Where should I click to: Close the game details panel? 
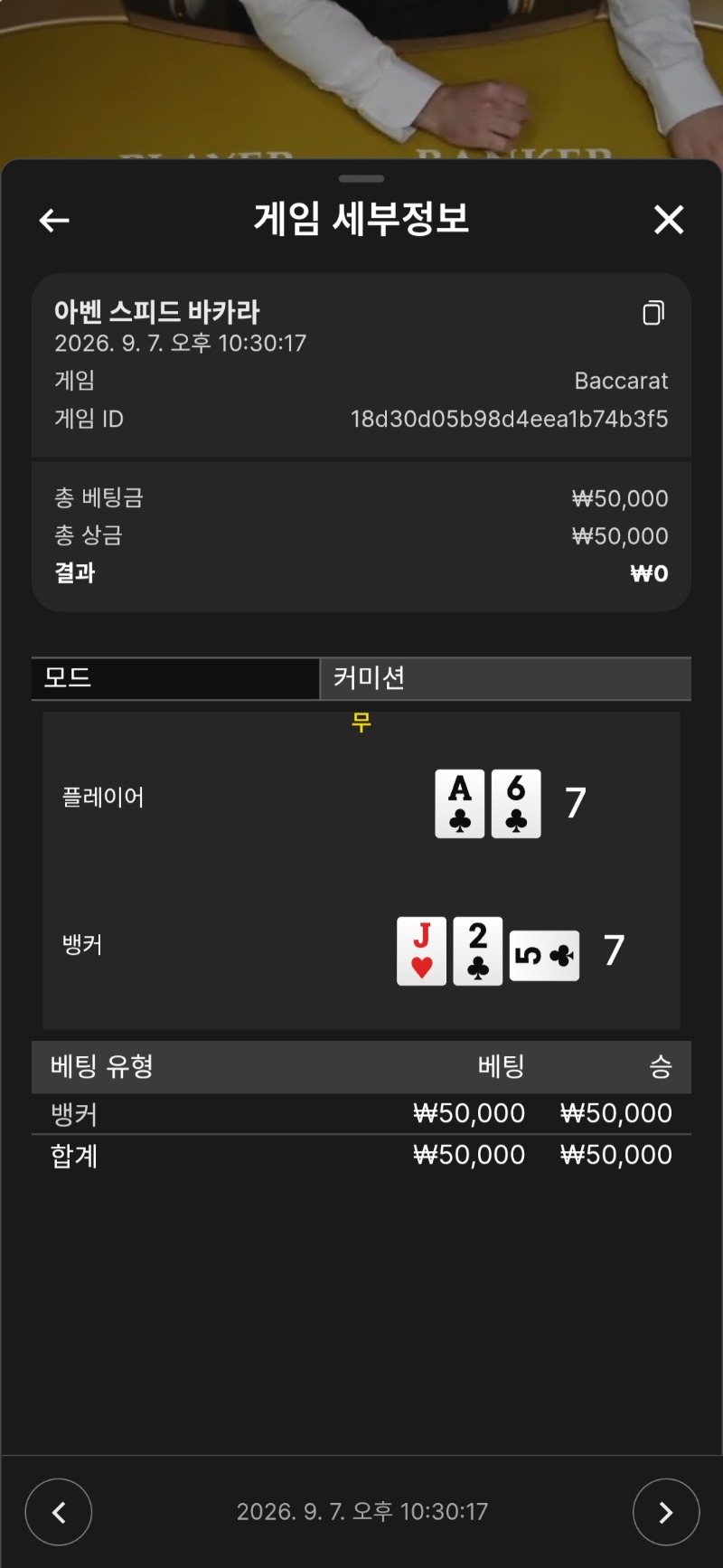[669, 219]
